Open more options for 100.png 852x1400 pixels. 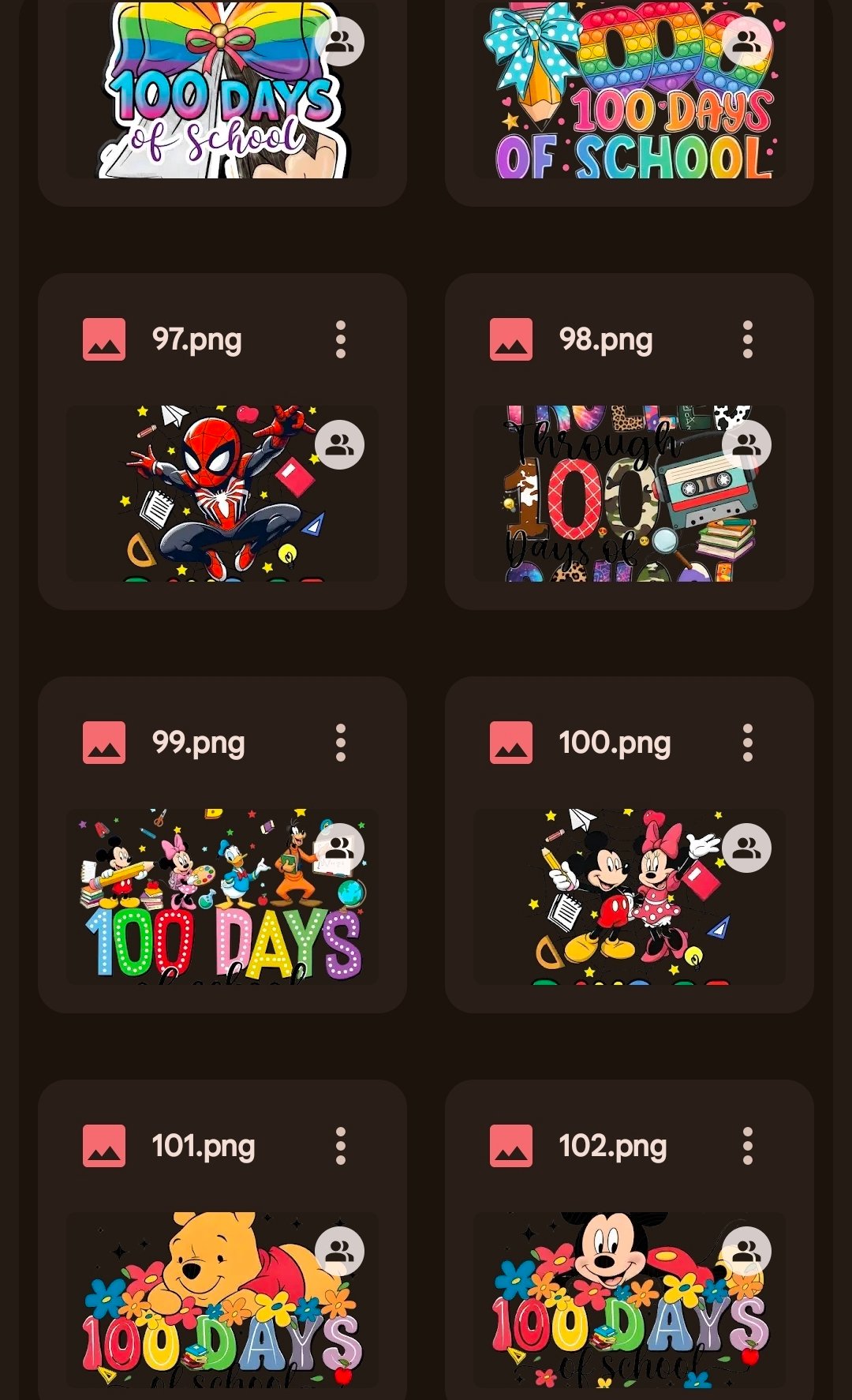coord(747,743)
